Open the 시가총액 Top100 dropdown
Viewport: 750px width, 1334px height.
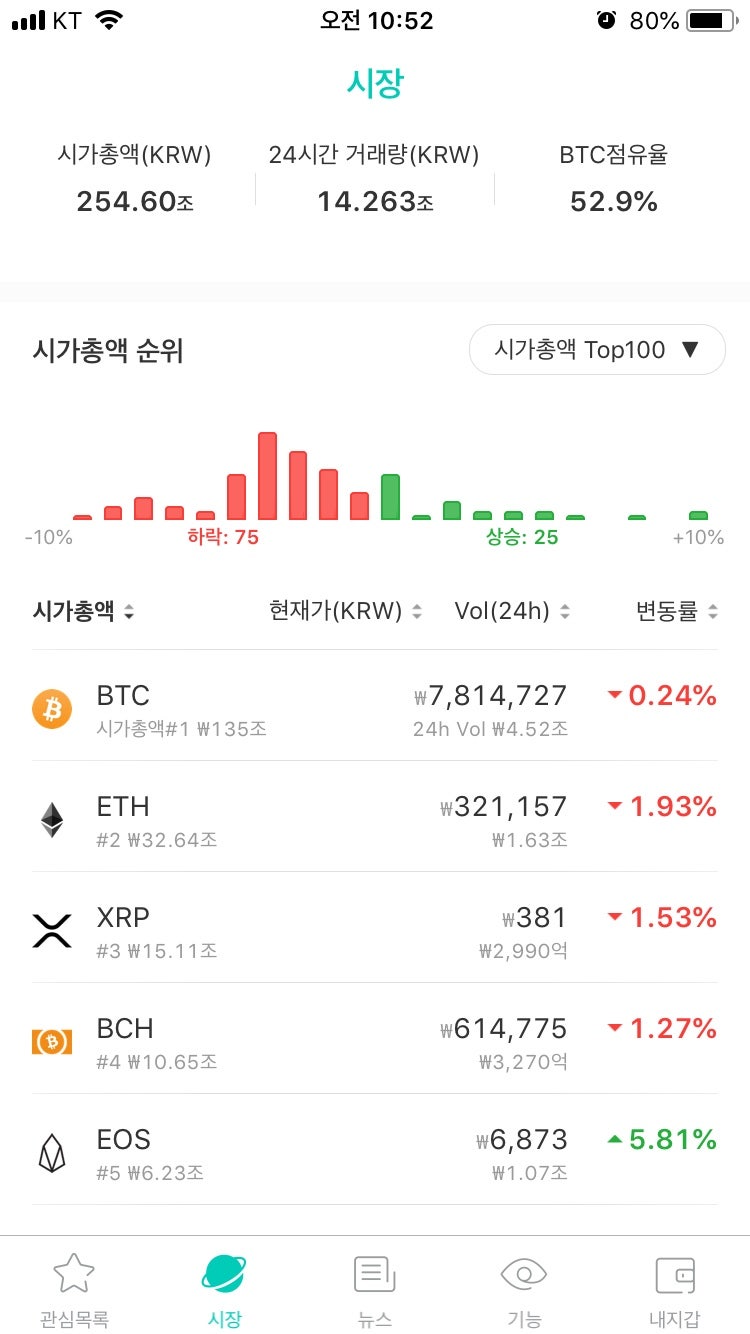click(x=597, y=350)
